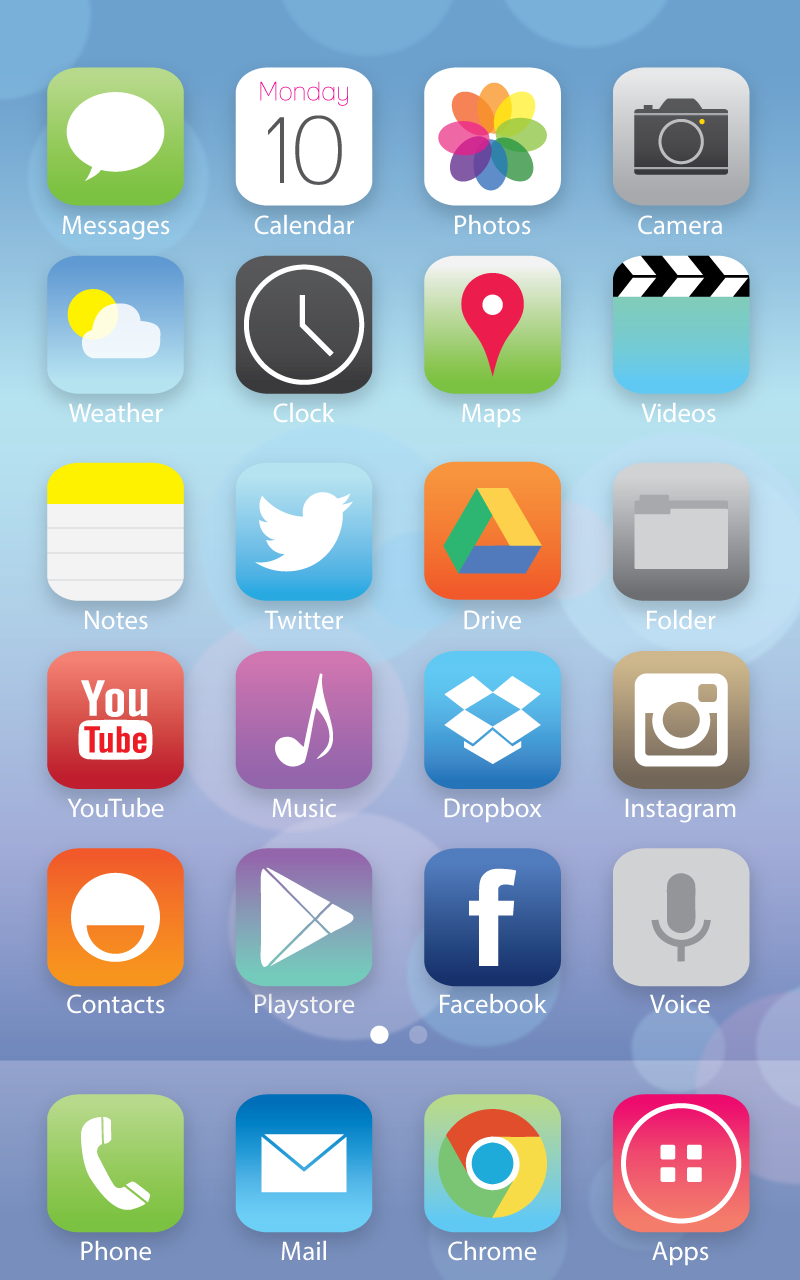Open Notes
Image resolution: width=800 pixels, height=1280 pixels.
[116, 531]
